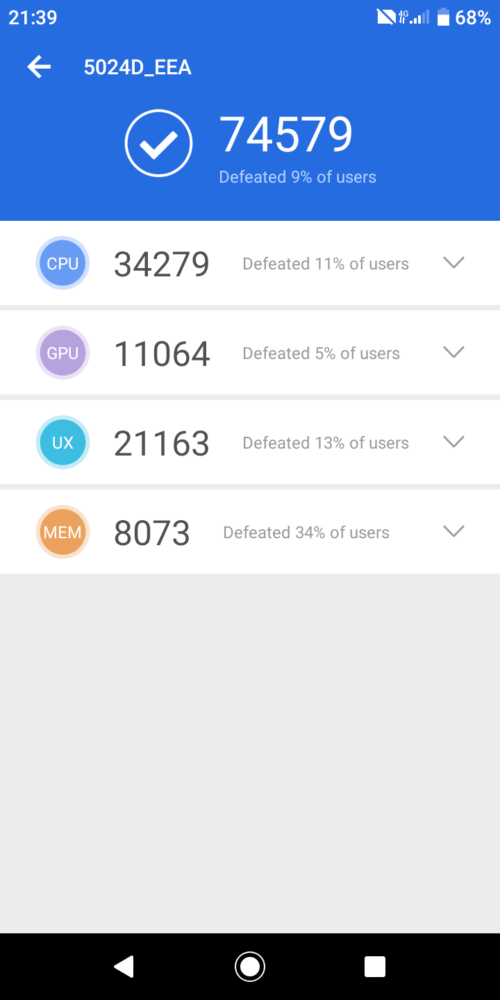Image resolution: width=500 pixels, height=1000 pixels.
Task: Expand the CPU score details
Action: tap(453, 263)
